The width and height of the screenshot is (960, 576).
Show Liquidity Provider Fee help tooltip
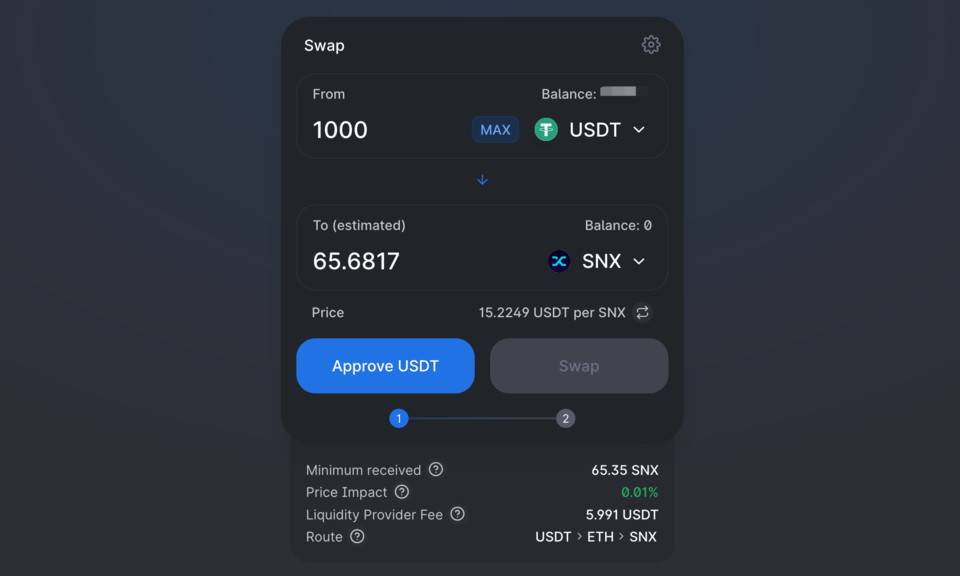[x=457, y=514]
